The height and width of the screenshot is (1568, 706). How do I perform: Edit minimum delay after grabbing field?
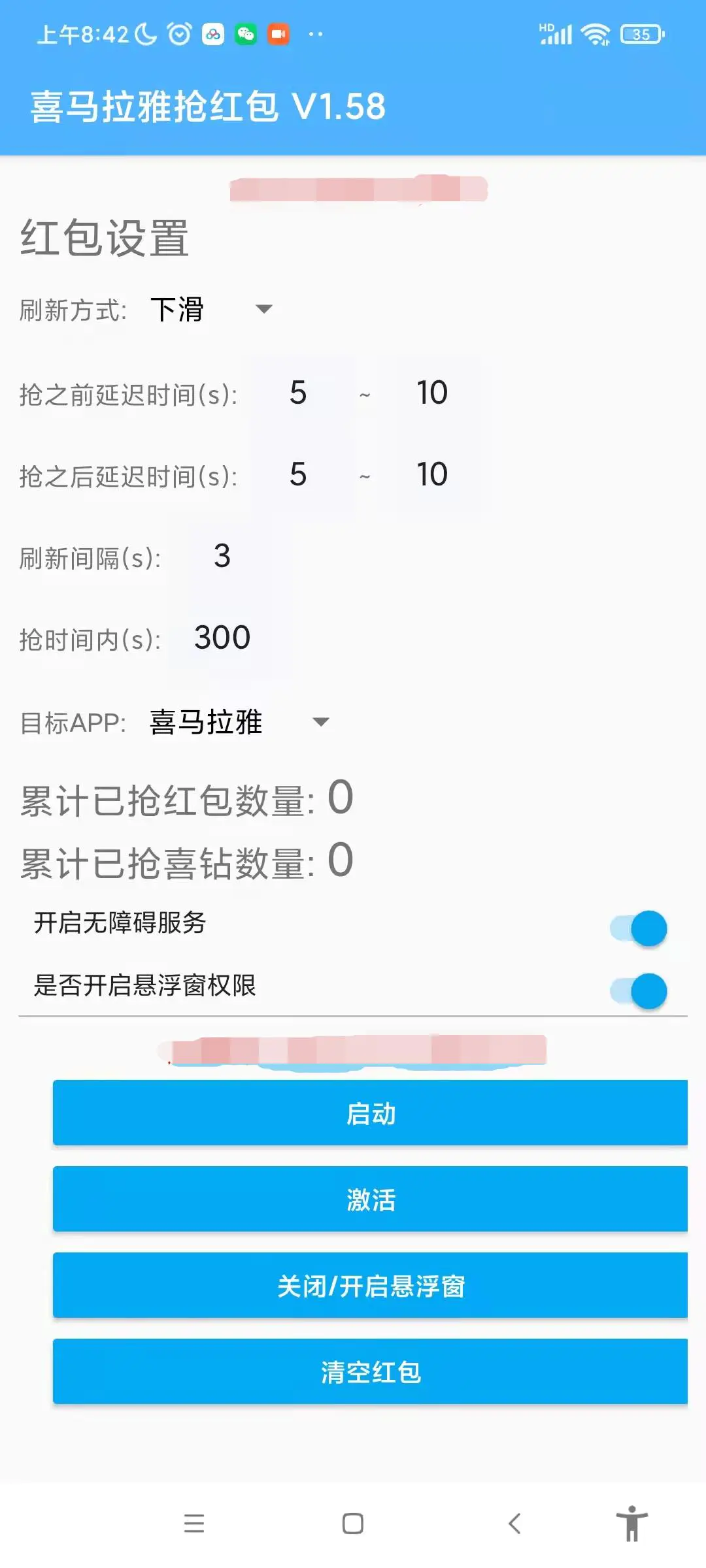(x=298, y=475)
